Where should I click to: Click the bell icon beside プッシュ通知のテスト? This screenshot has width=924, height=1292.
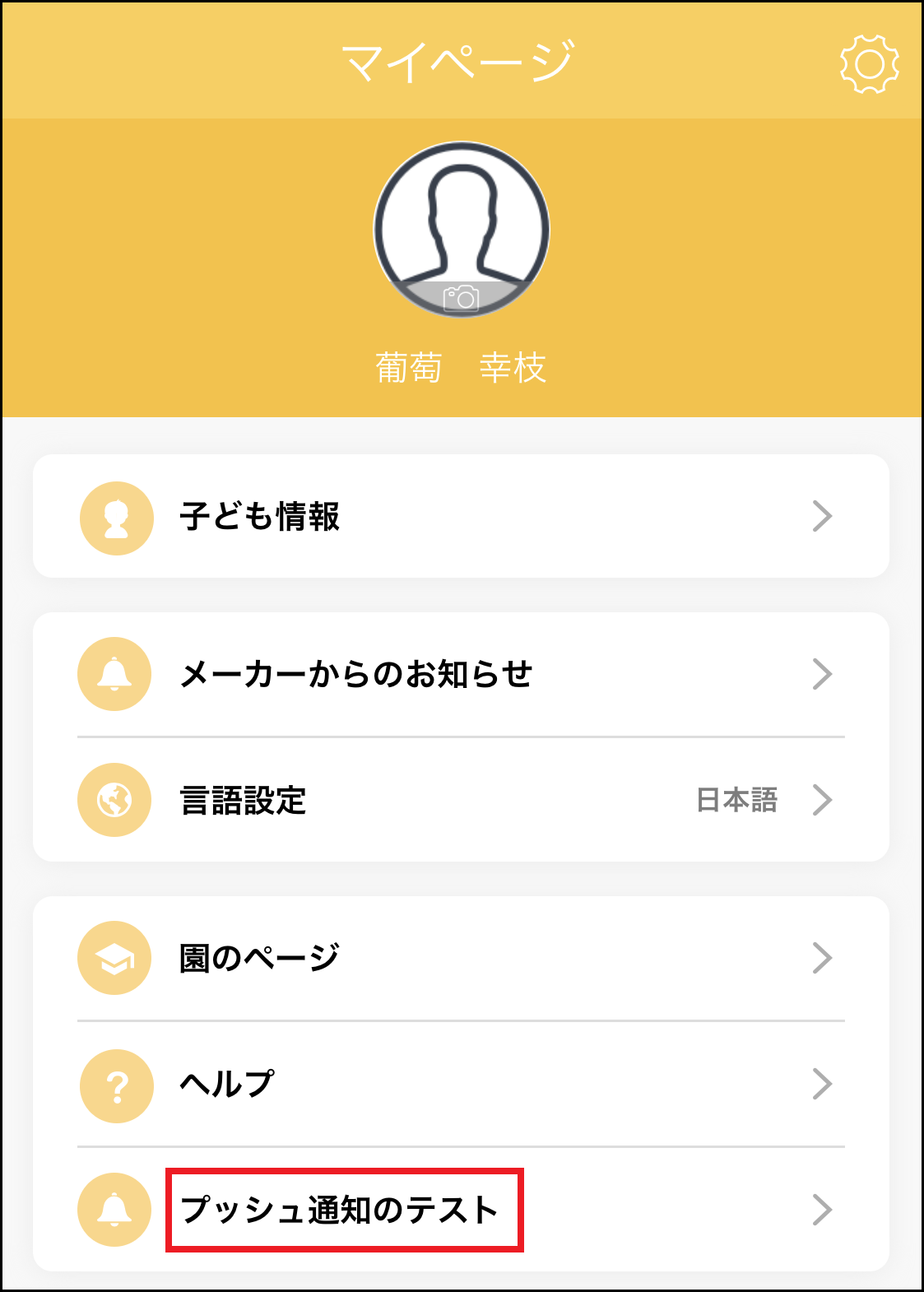[x=114, y=1210]
